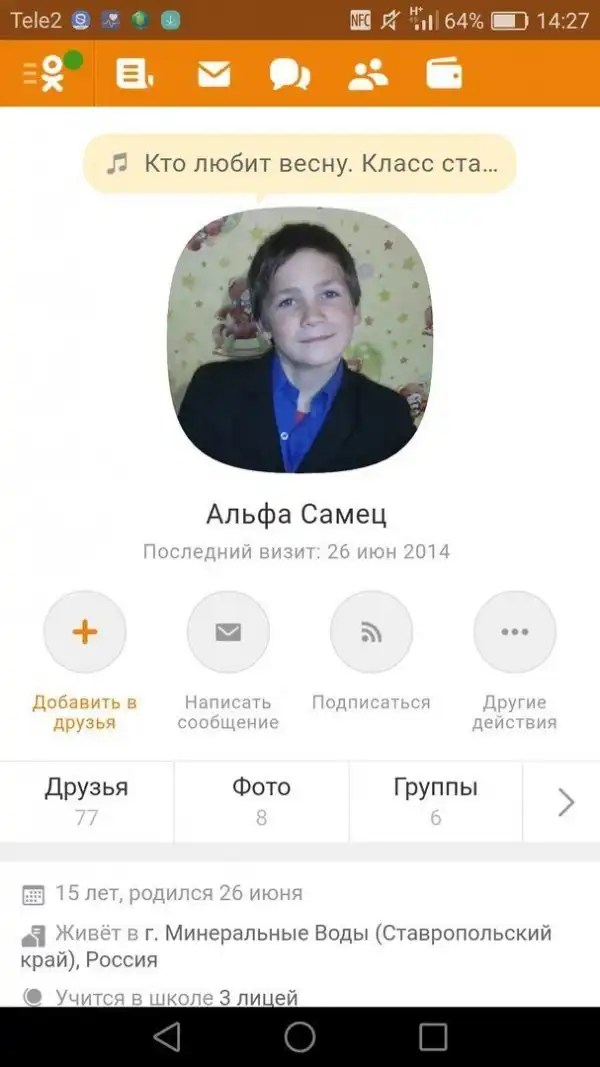The width and height of the screenshot is (600, 1067).
Task: Open the friends icon in toolbar
Action: [x=368, y=73]
